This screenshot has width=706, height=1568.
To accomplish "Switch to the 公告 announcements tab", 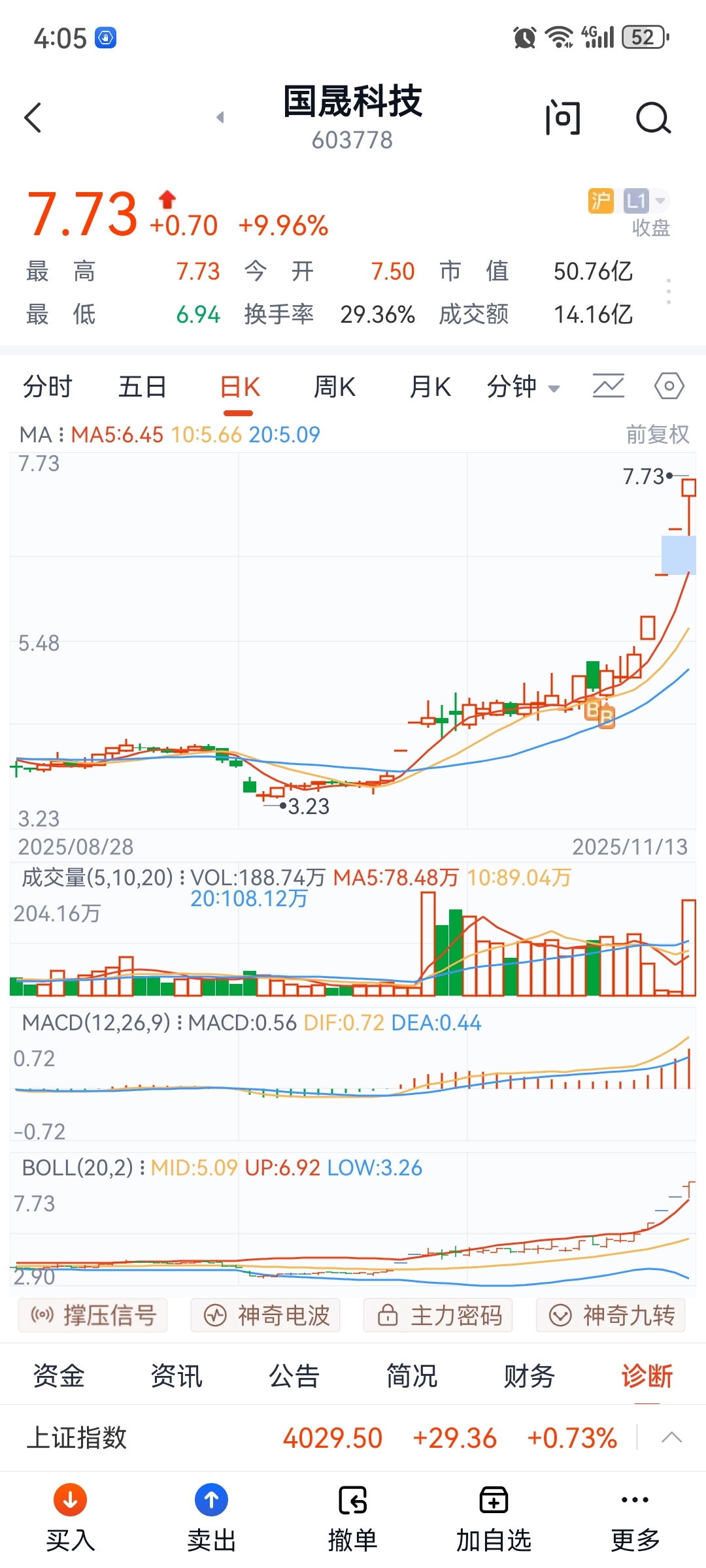I will [294, 1376].
